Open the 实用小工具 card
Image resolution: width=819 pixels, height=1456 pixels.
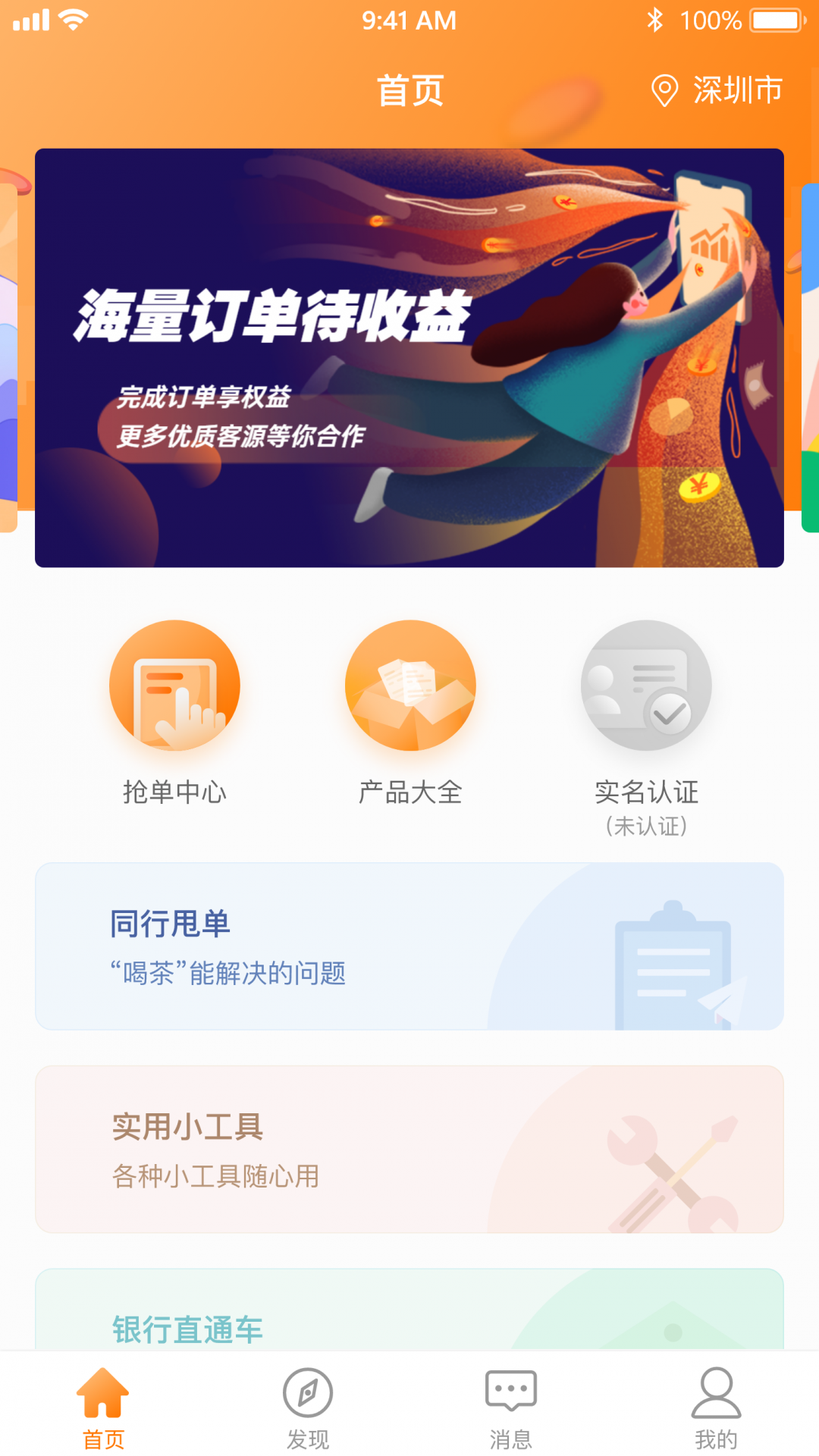409,1149
